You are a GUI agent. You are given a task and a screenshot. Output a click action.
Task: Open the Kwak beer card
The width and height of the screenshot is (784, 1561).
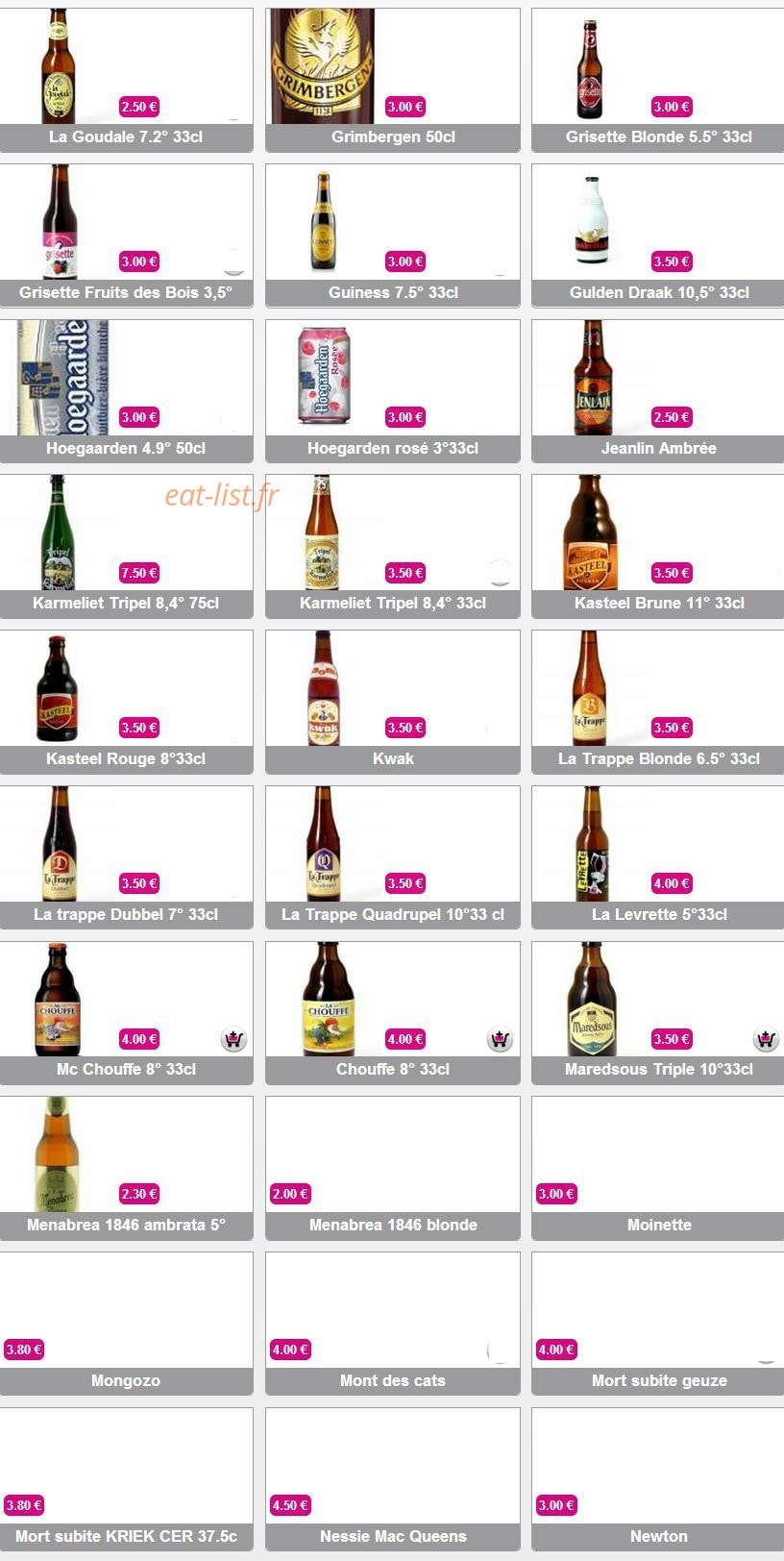(x=393, y=702)
